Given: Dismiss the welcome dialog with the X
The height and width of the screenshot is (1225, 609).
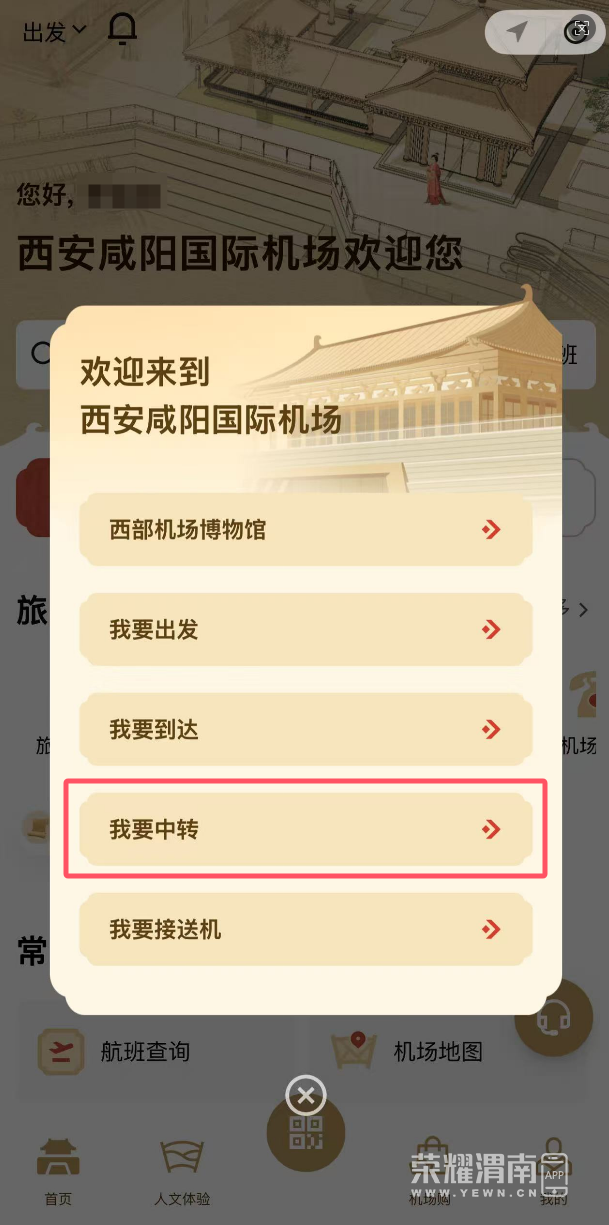Looking at the screenshot, I should coord(306,1095).
